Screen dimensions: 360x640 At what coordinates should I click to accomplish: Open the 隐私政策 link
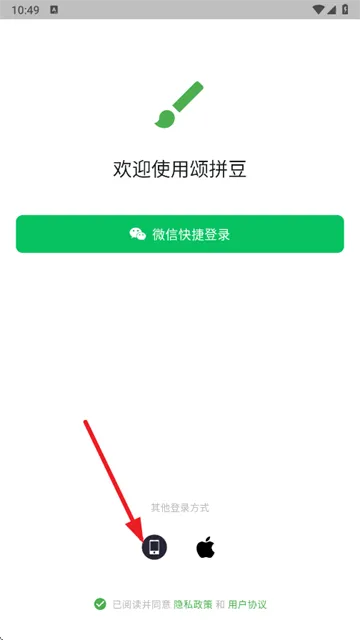[x=193, y=604]
